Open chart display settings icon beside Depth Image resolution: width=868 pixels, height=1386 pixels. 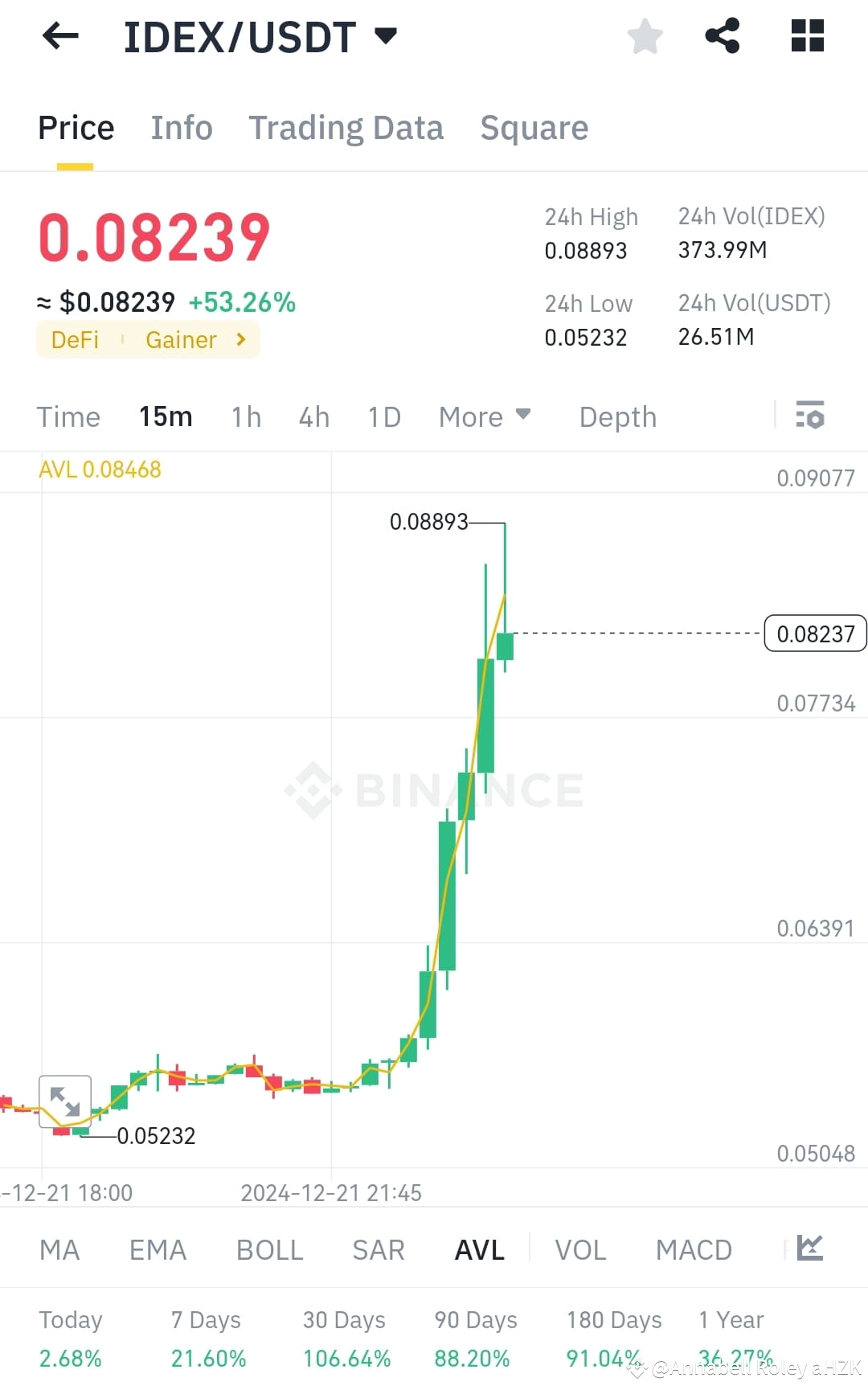pos(812,416)
